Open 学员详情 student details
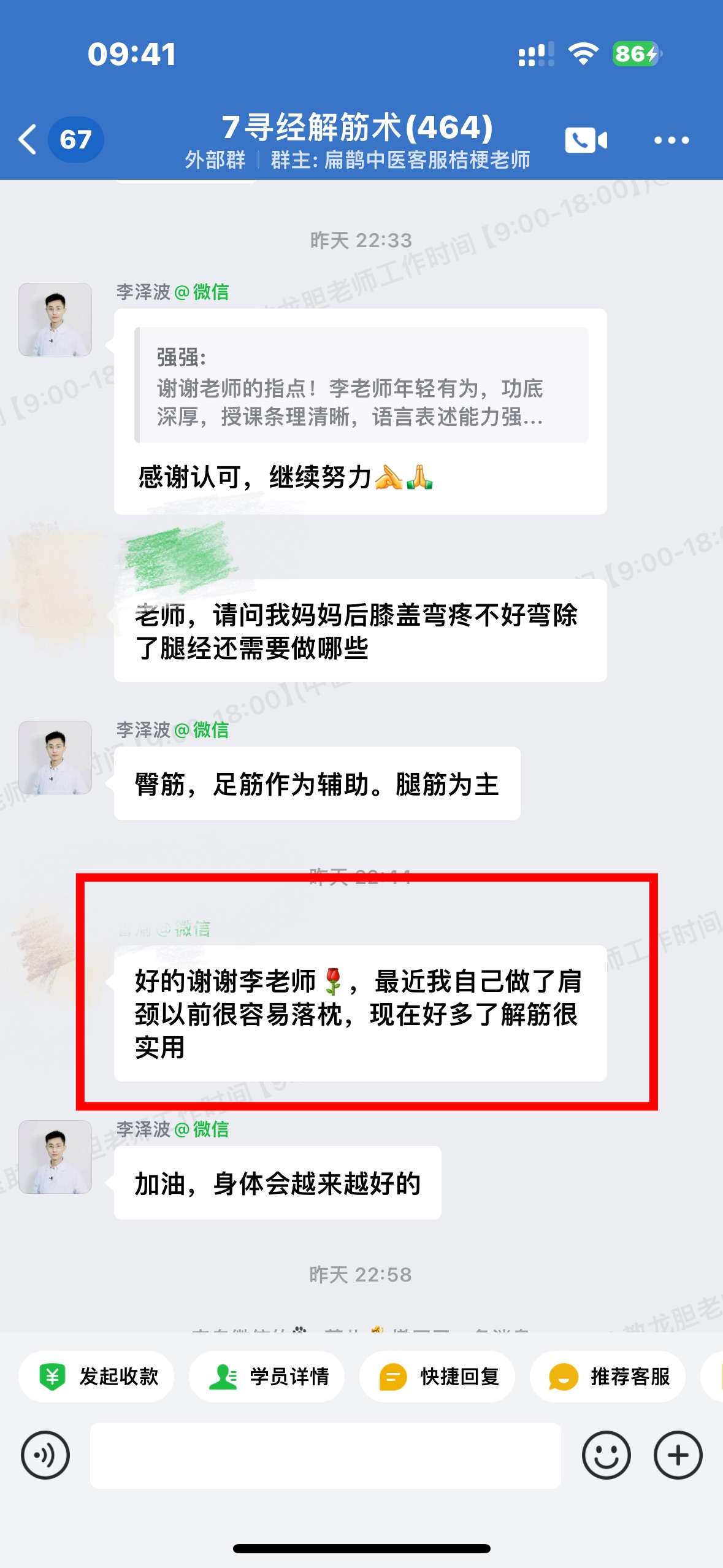 [267, 1376]
